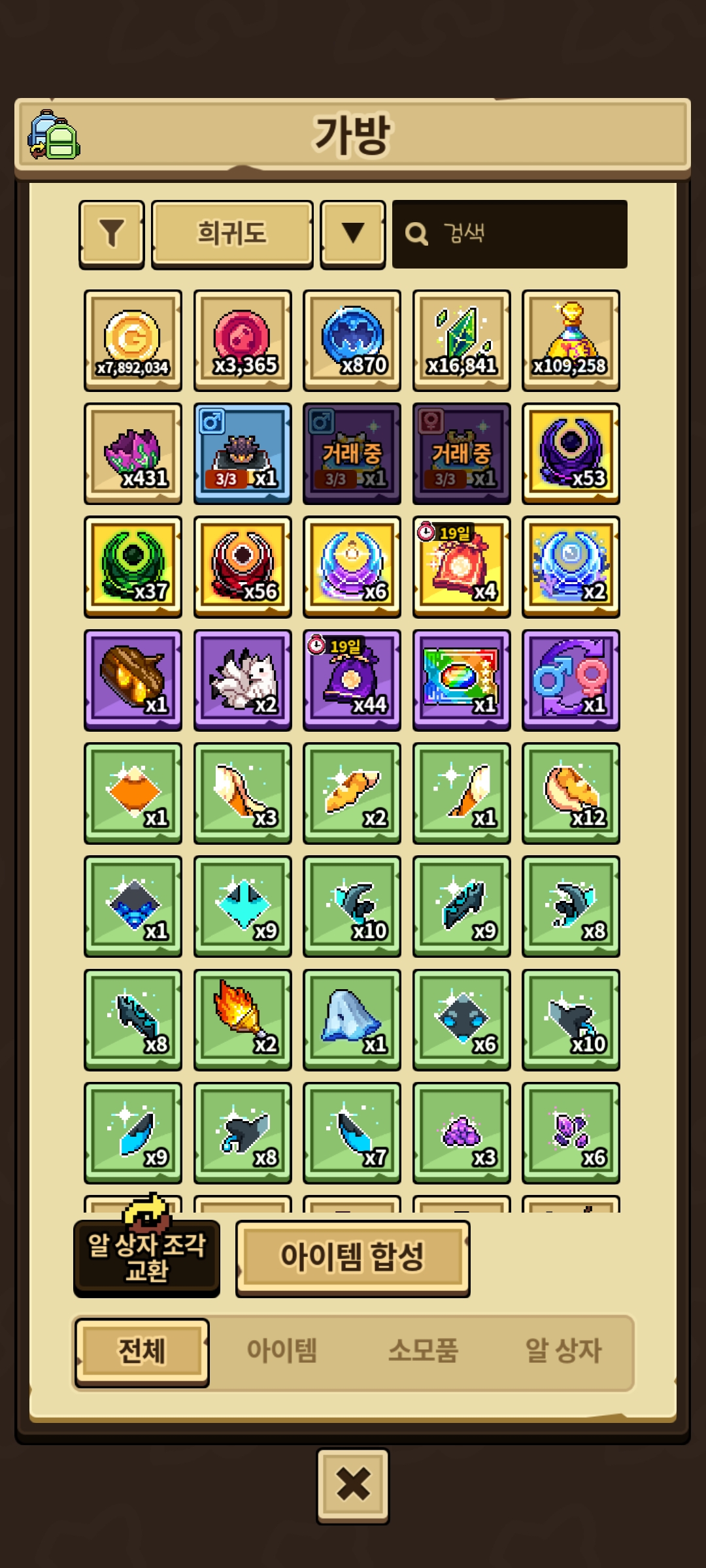
Task: Open the green crystal item x16,841
Action: point(462,340)
